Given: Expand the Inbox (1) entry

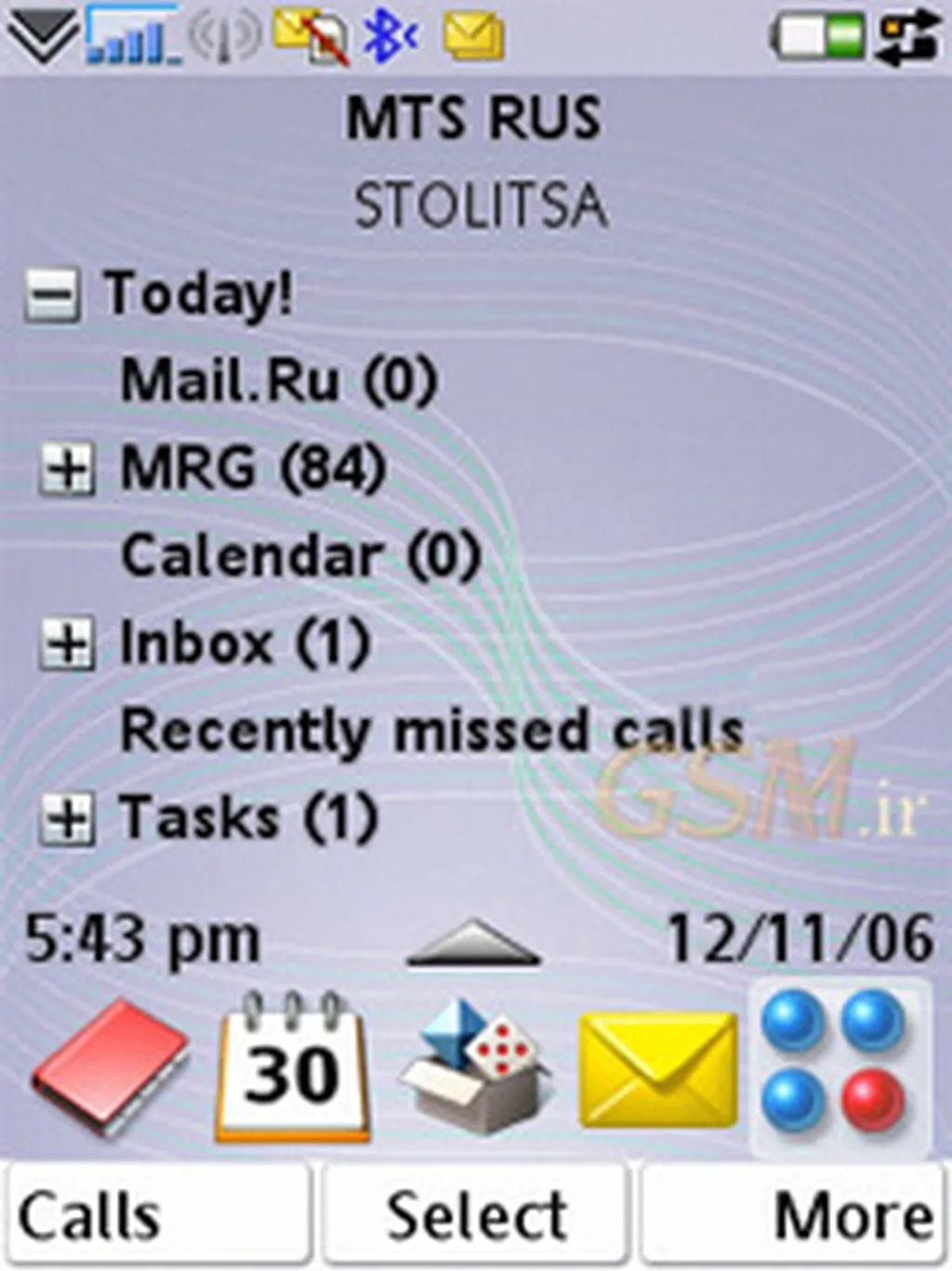Looking at the screenshot, I should (x=67, y=643).
